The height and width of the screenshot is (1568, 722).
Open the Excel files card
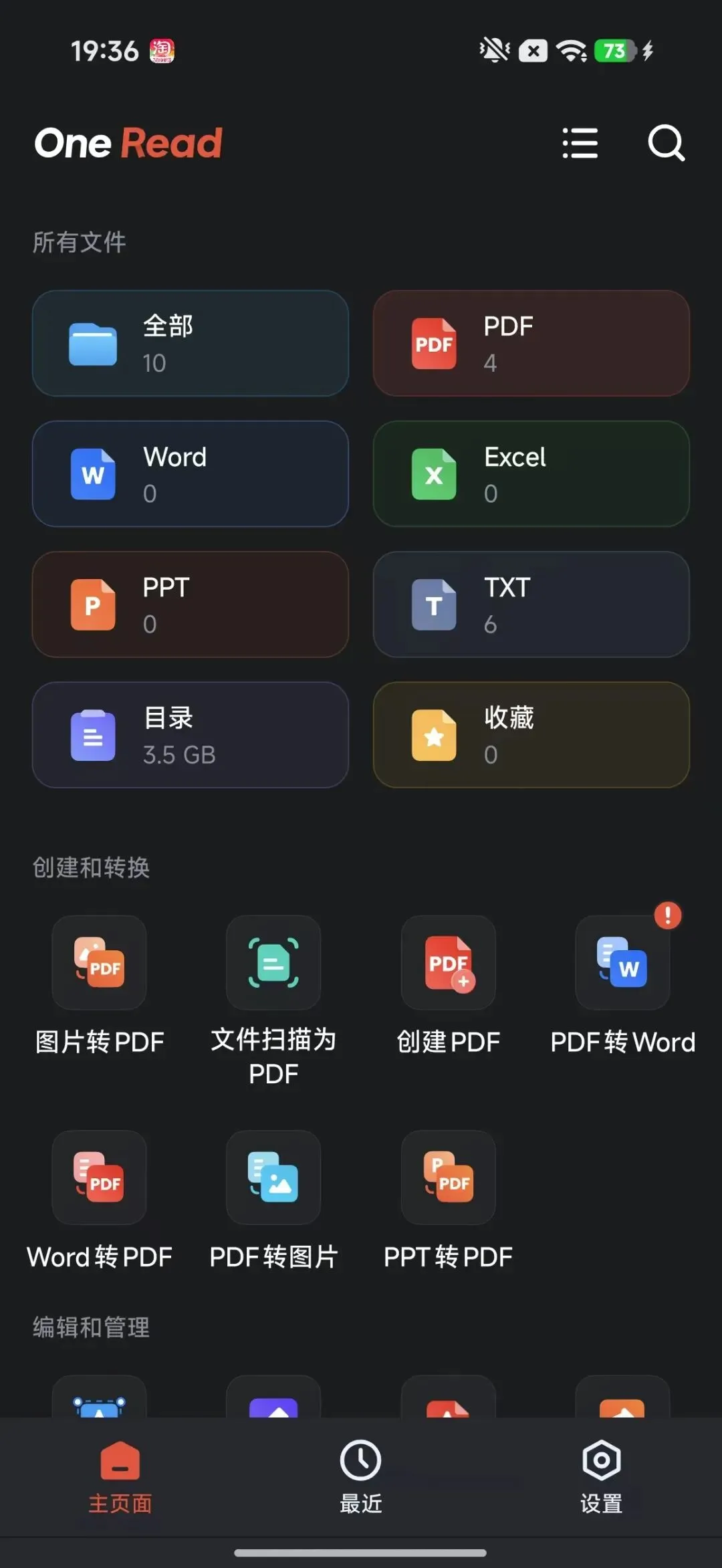tap(531, 473)
